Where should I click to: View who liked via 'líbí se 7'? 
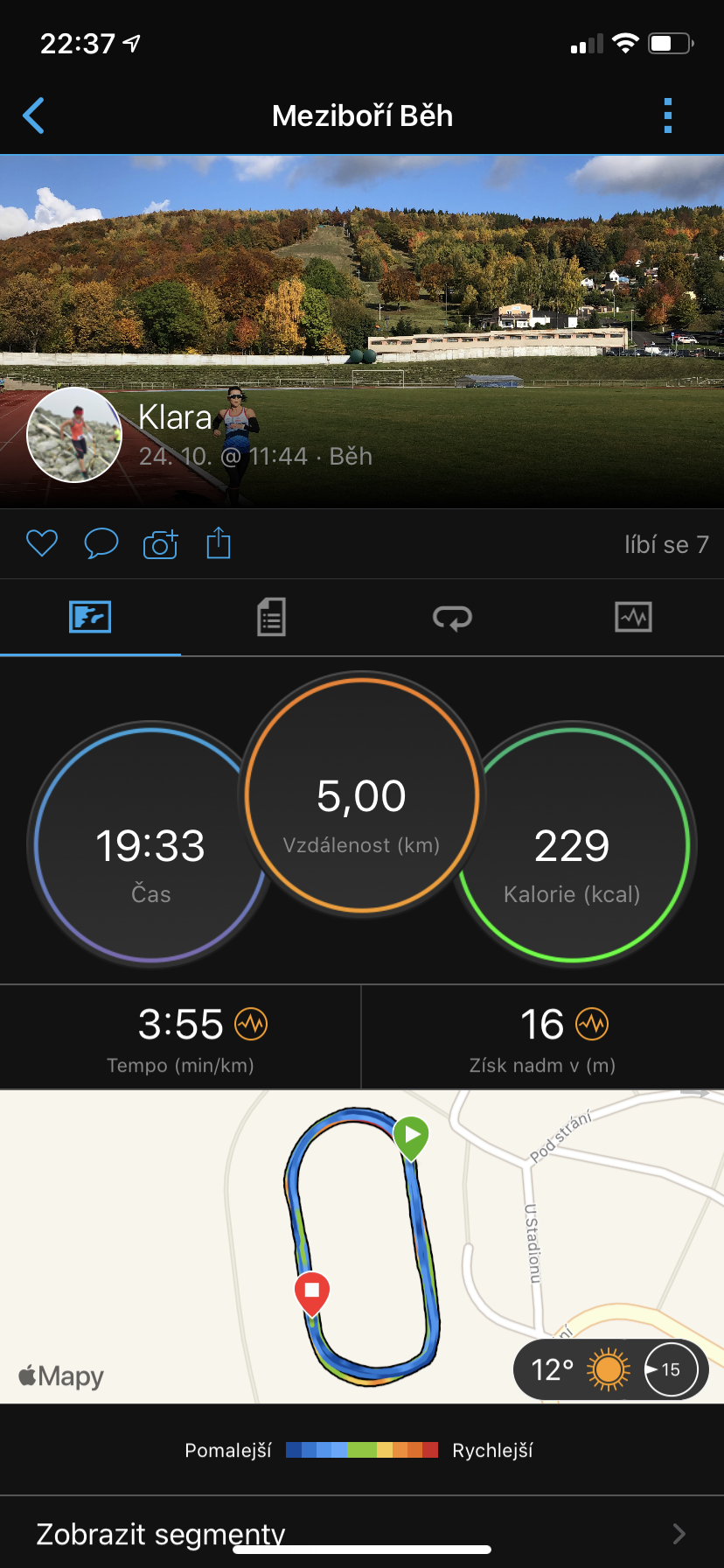(x=666, y=544)
